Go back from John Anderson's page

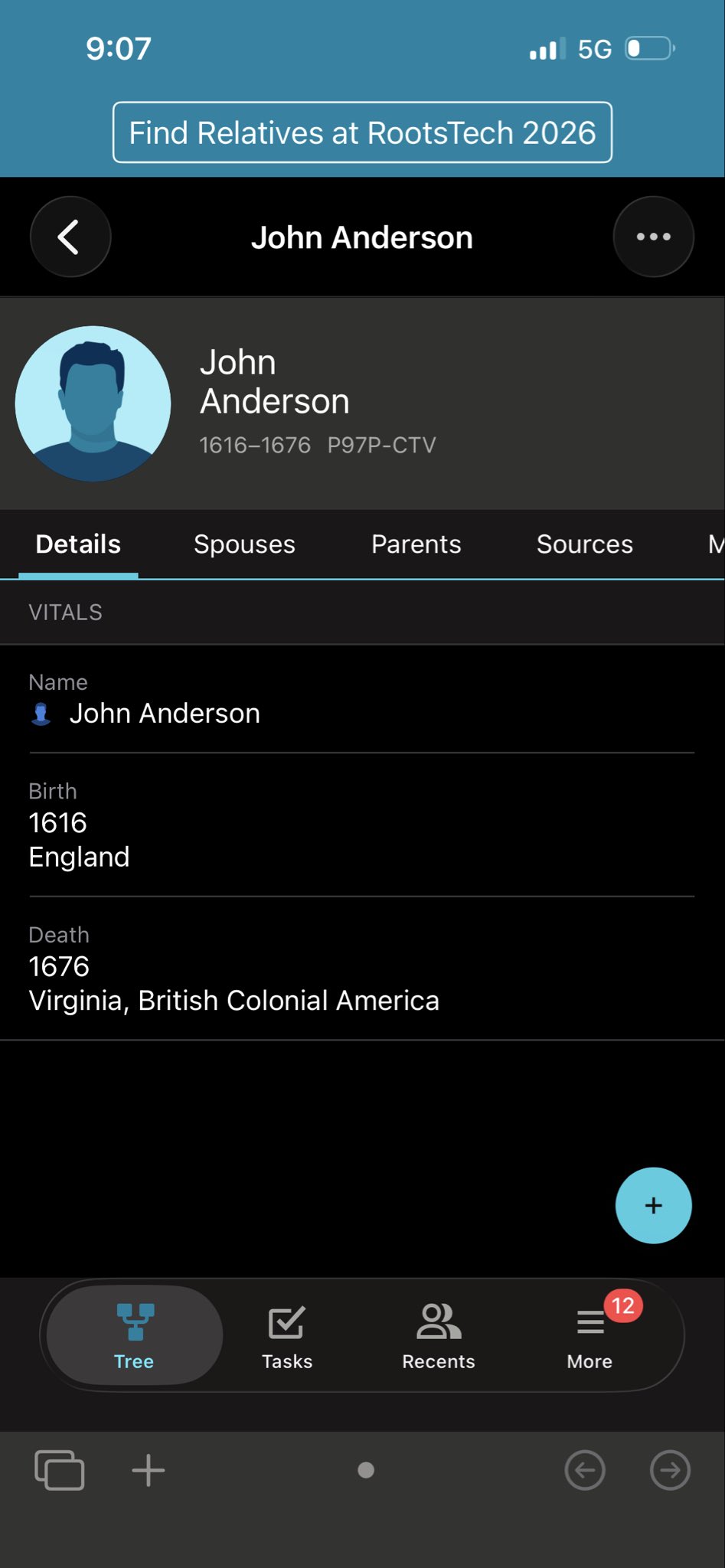coord(70,237)
